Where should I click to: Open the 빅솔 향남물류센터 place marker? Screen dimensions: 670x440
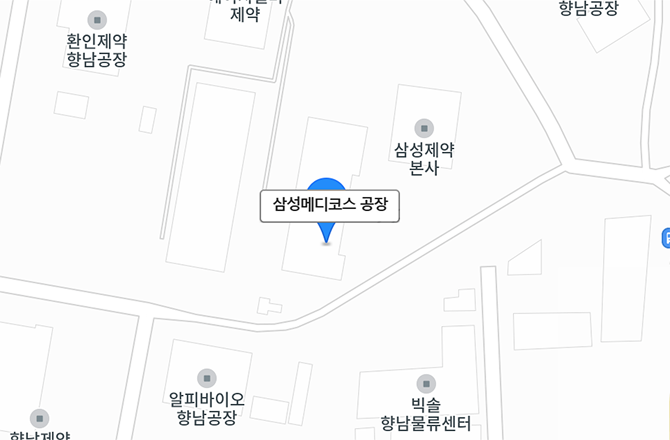(x=426, y=384)
